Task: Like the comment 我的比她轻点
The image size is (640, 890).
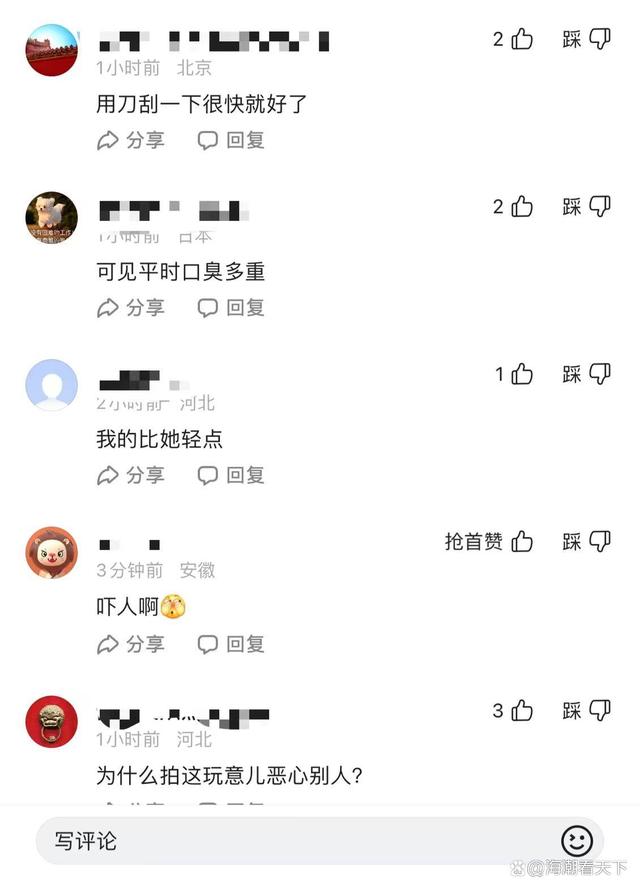Action: point(521,375)
